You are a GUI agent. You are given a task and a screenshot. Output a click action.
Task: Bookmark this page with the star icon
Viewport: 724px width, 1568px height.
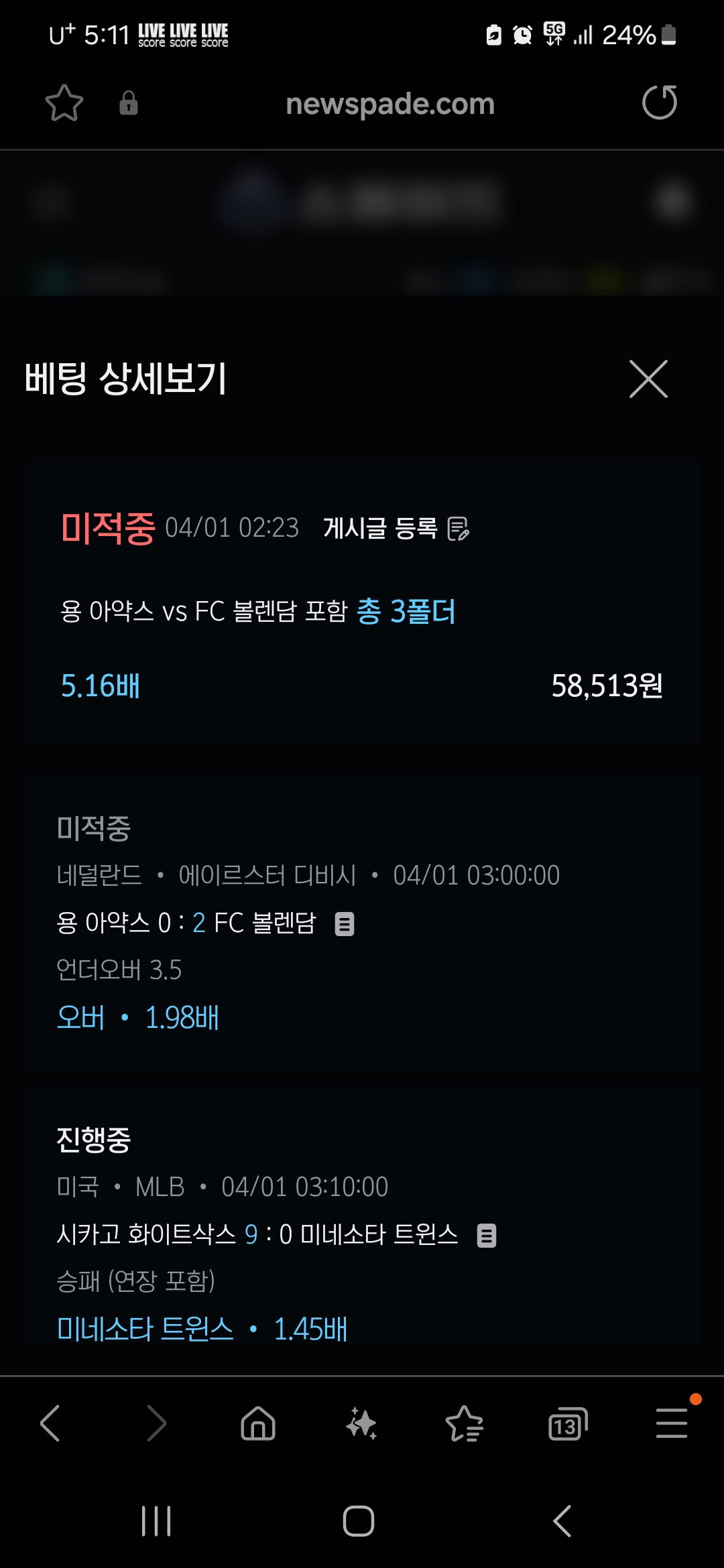pos(64,103)
